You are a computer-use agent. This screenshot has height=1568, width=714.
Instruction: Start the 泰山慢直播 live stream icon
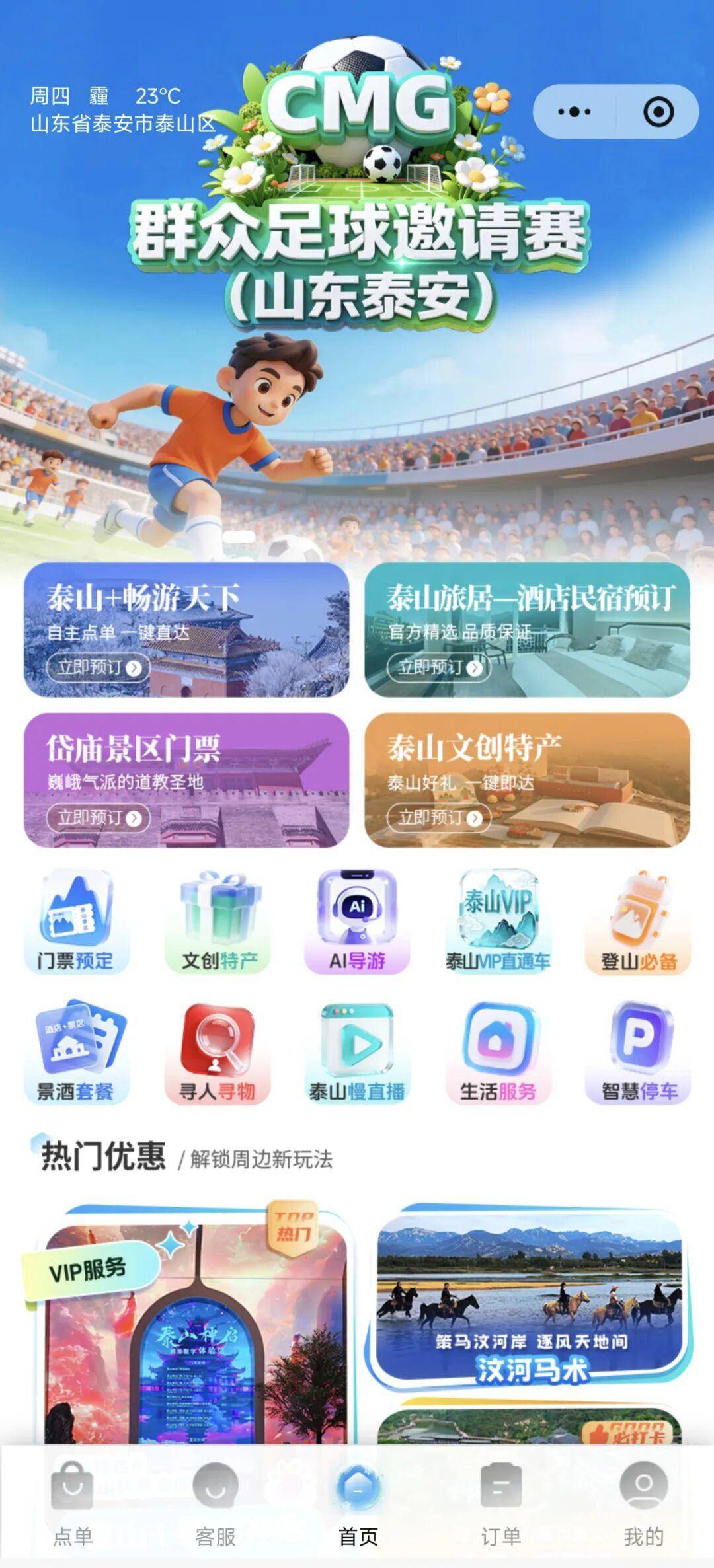point(357,1037)
